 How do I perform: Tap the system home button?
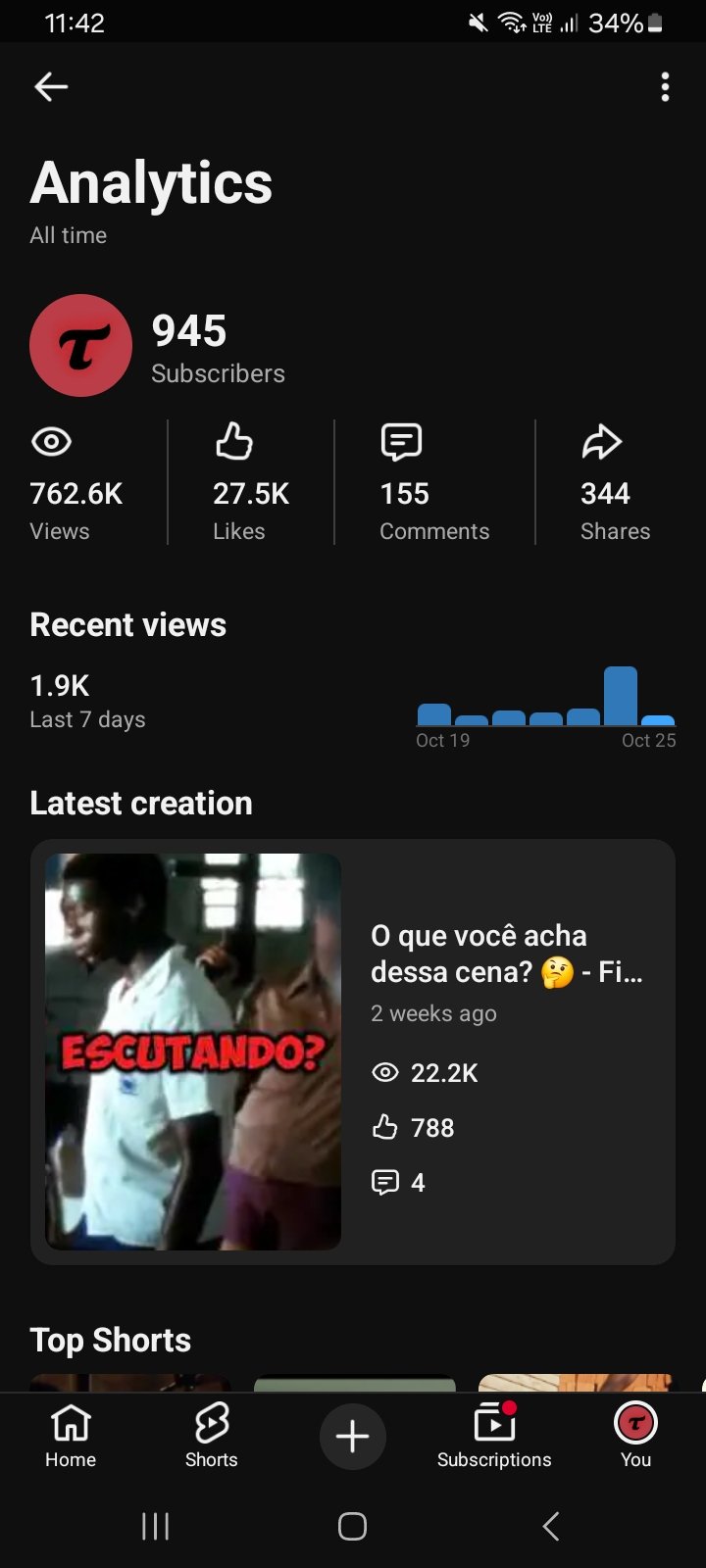click(x=353, y=1526)
